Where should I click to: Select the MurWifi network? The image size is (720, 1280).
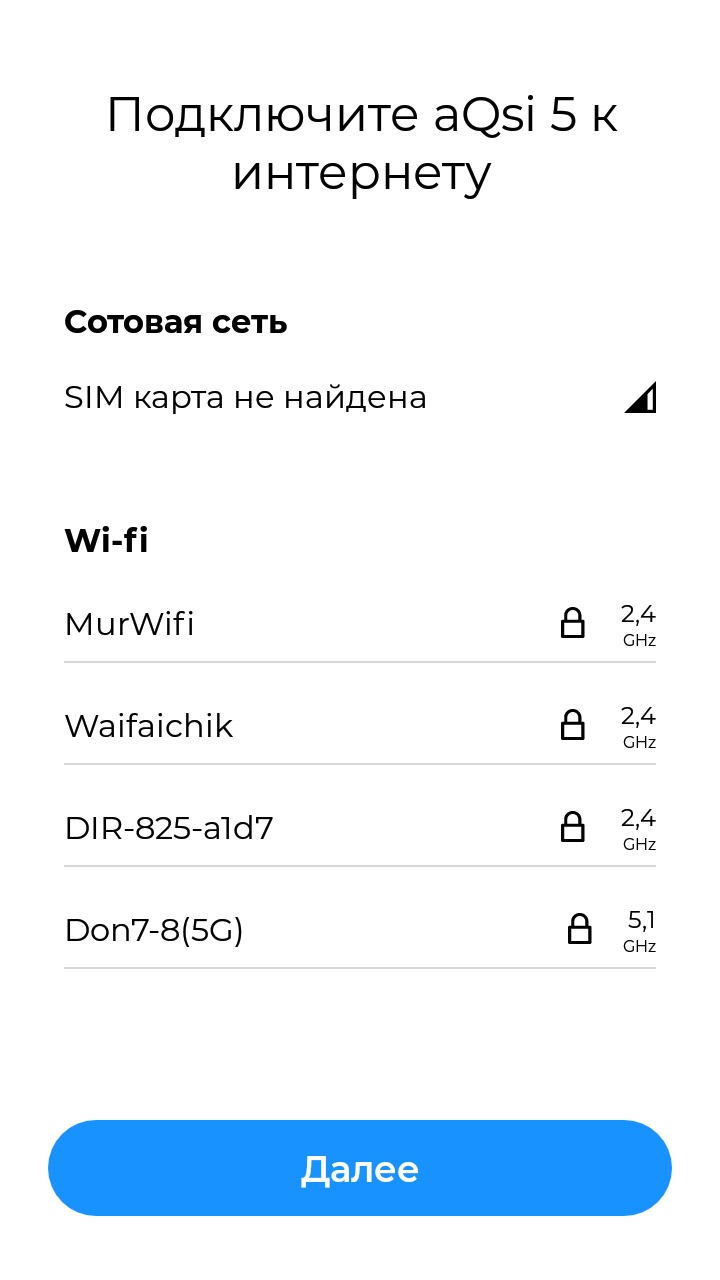coord(129,623)
